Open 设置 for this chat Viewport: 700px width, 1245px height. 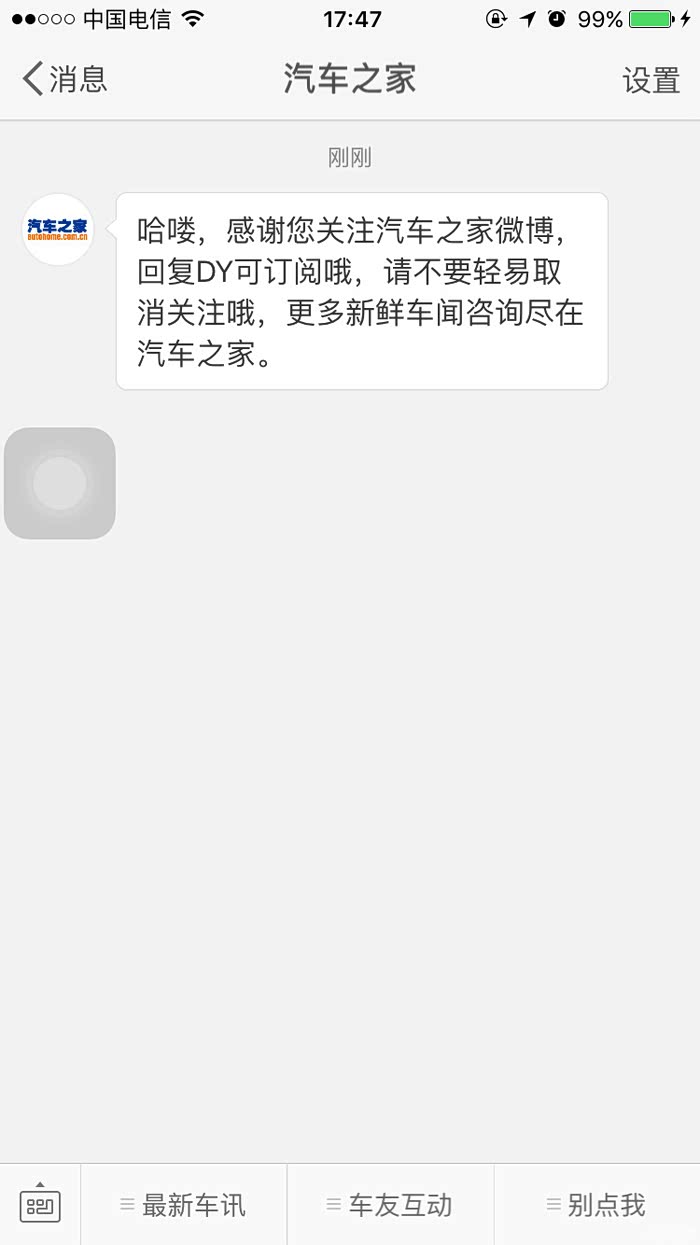coord(651,80)
